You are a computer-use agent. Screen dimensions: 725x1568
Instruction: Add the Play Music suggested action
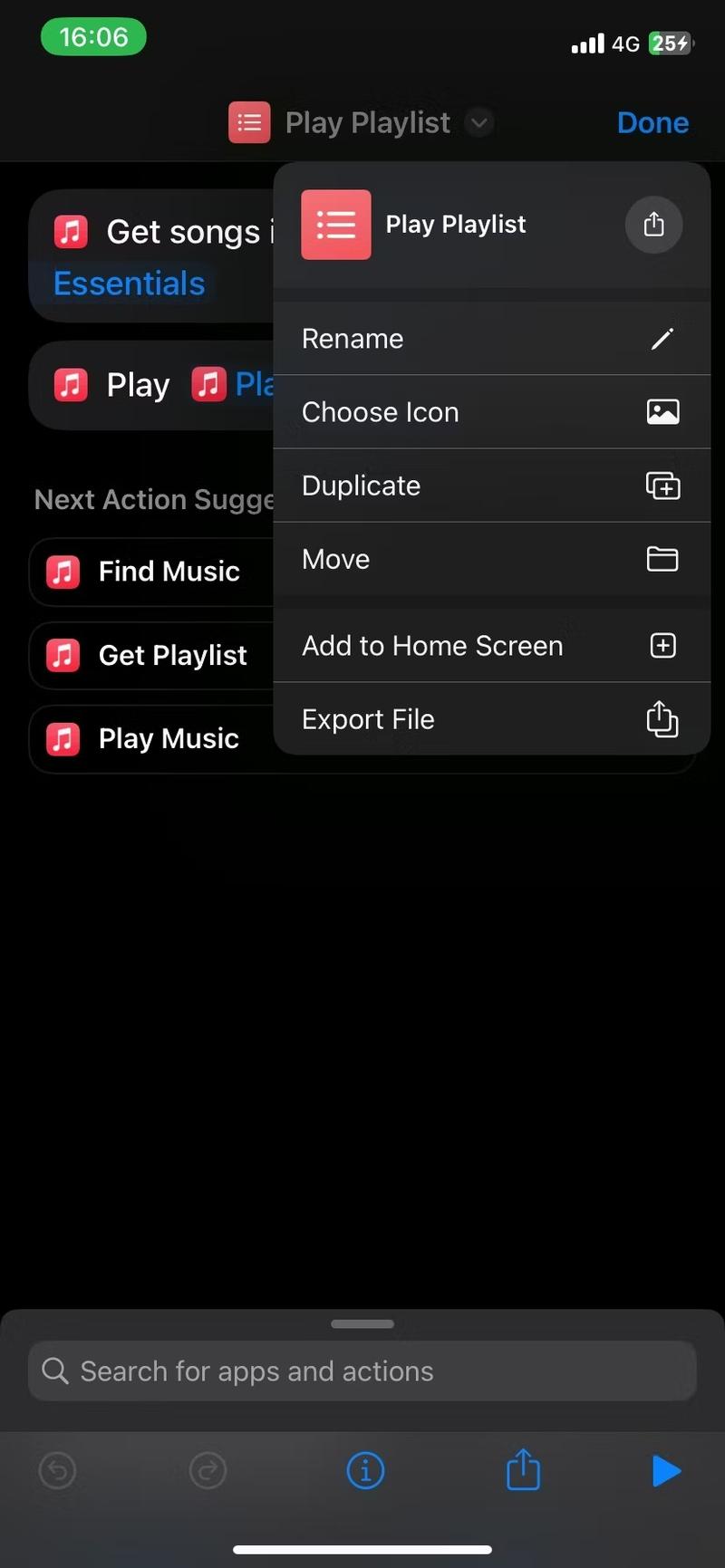click(x=152, y=738)
